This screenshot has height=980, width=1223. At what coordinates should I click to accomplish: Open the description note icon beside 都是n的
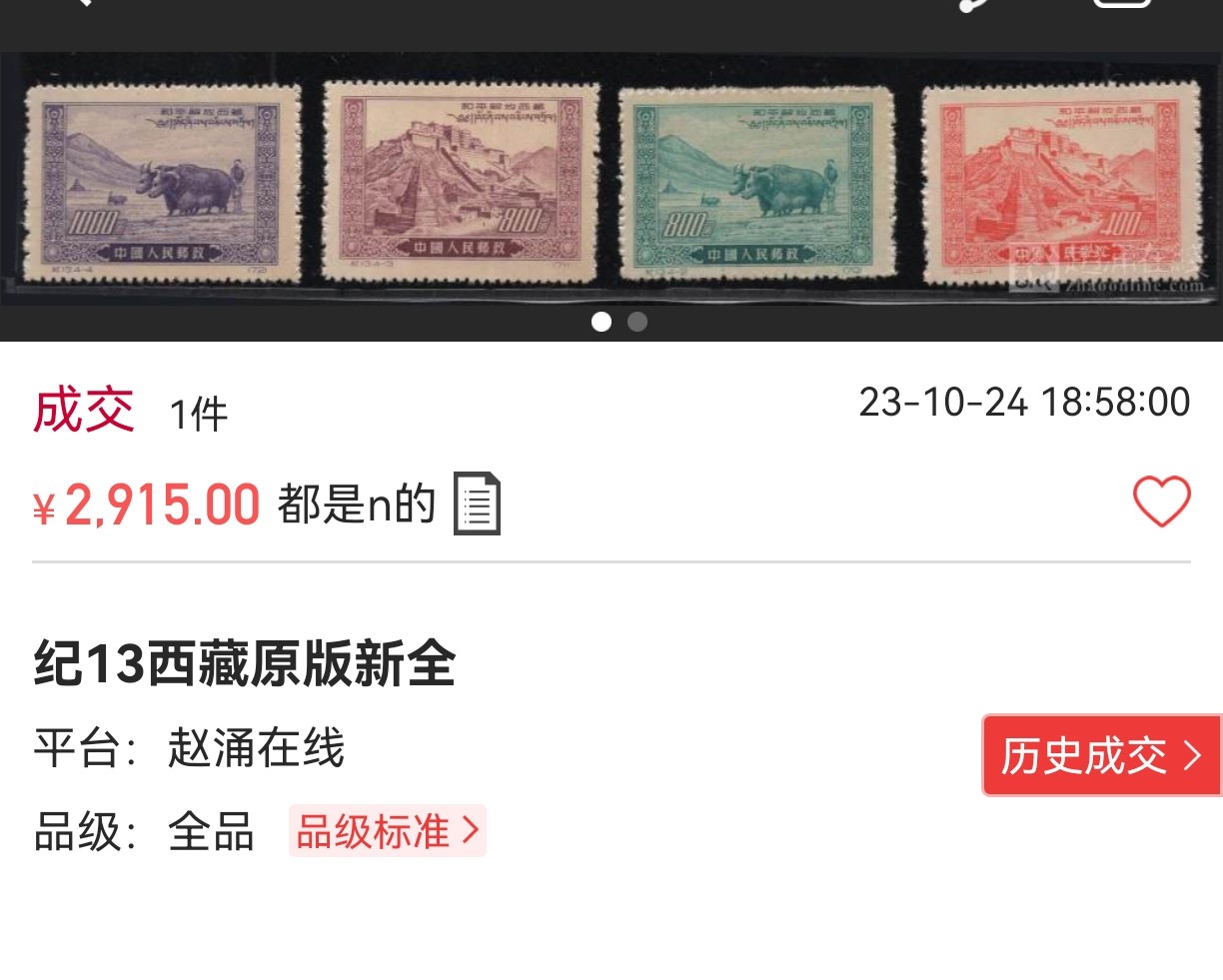click(478, 504)
